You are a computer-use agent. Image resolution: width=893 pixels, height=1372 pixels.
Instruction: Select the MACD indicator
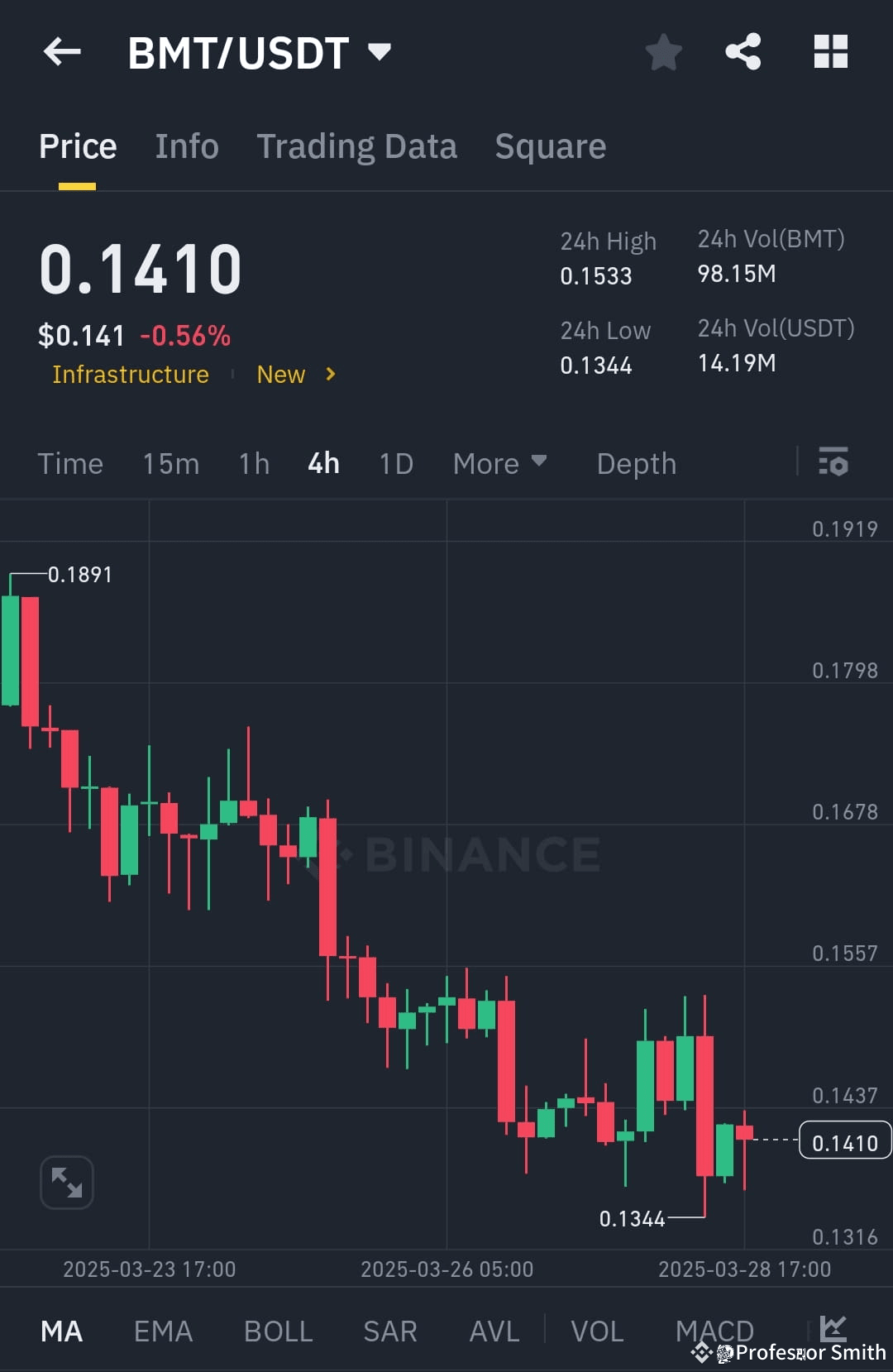click(x=714, y=1331)
